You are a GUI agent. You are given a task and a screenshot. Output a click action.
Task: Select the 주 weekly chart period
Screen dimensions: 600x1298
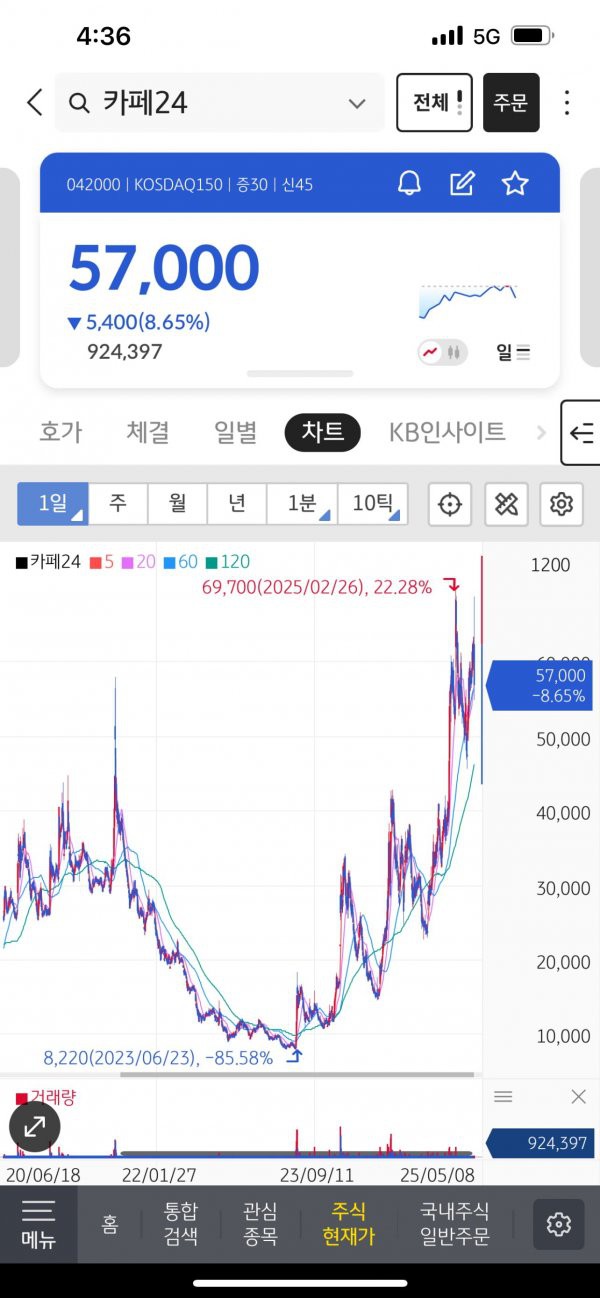tap(118, 504)
